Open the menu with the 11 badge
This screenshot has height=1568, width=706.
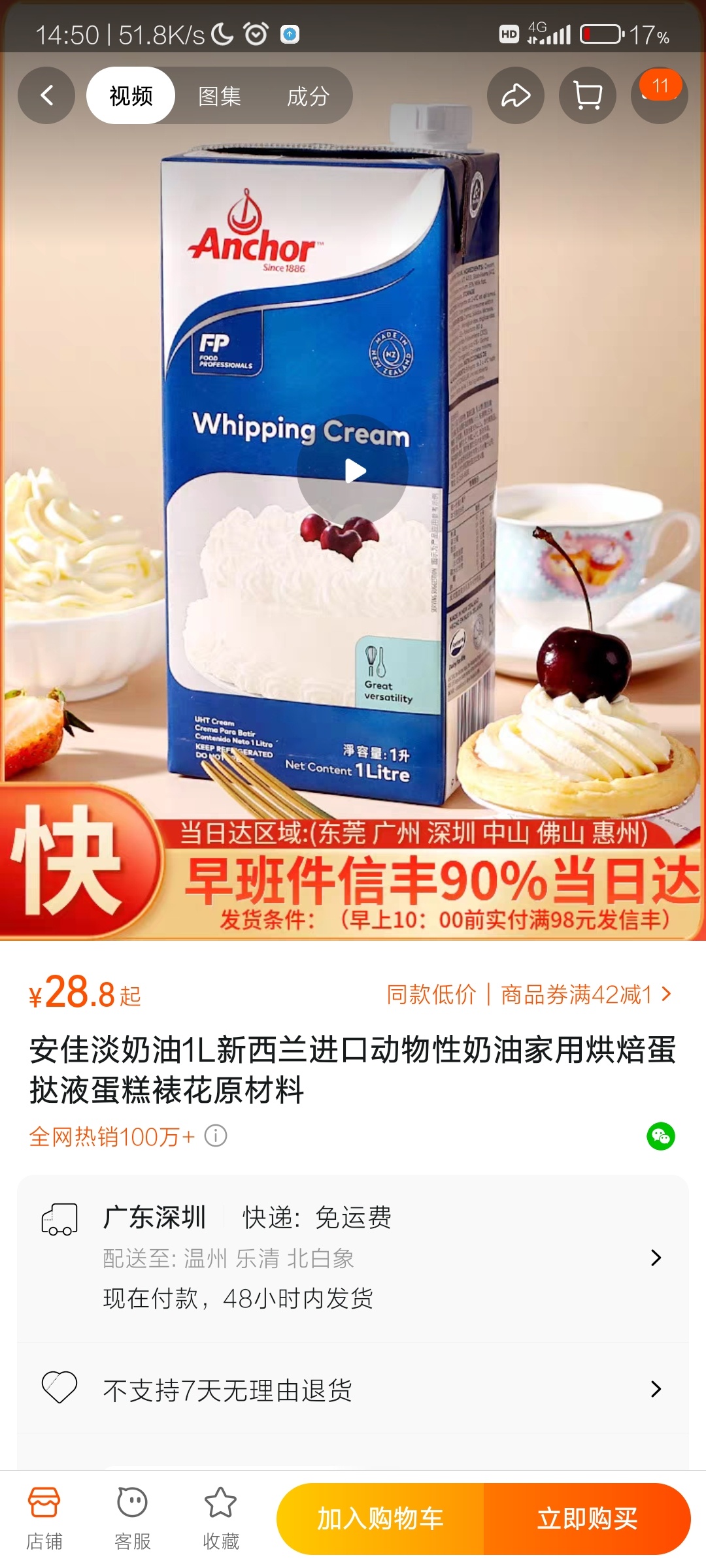coord(659,96)
